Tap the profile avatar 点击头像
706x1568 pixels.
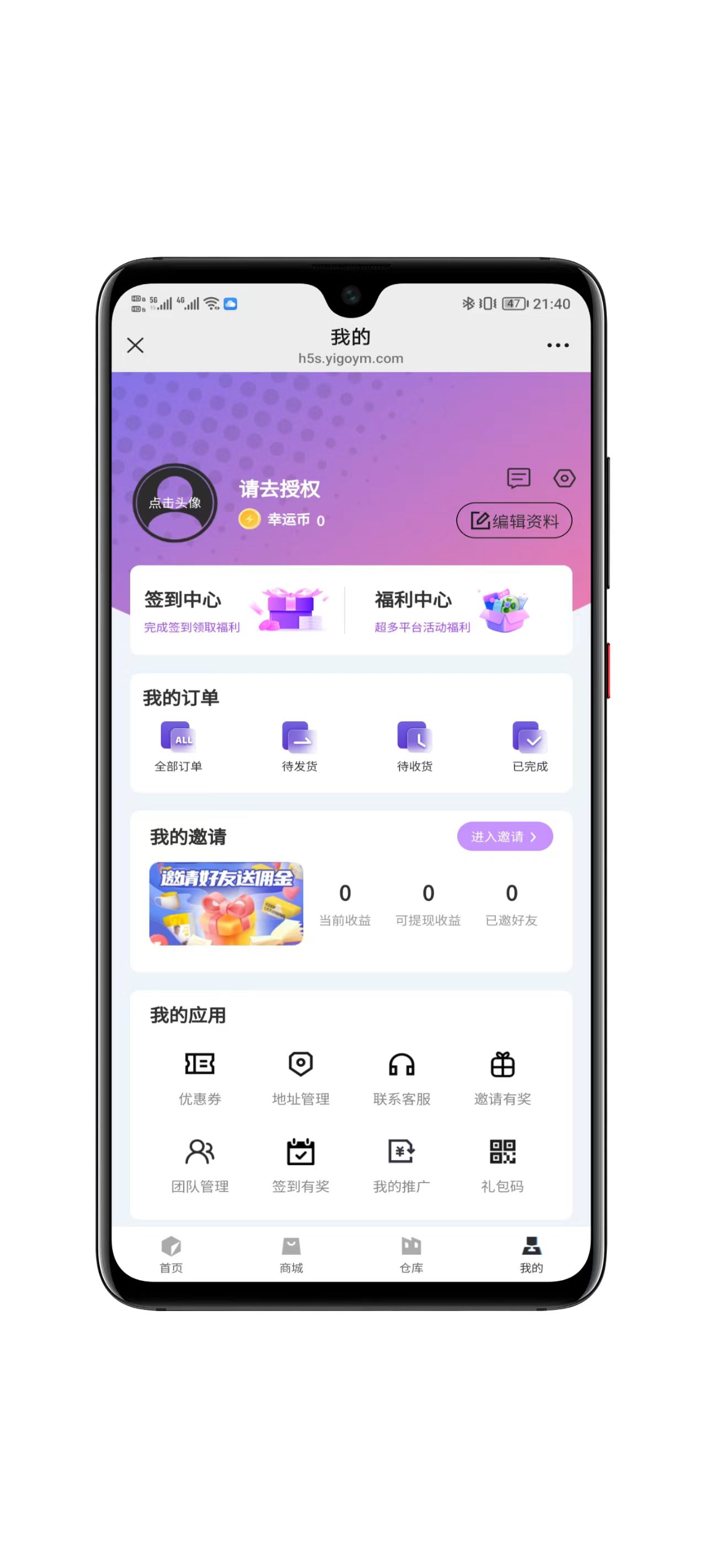coord(175,503)
